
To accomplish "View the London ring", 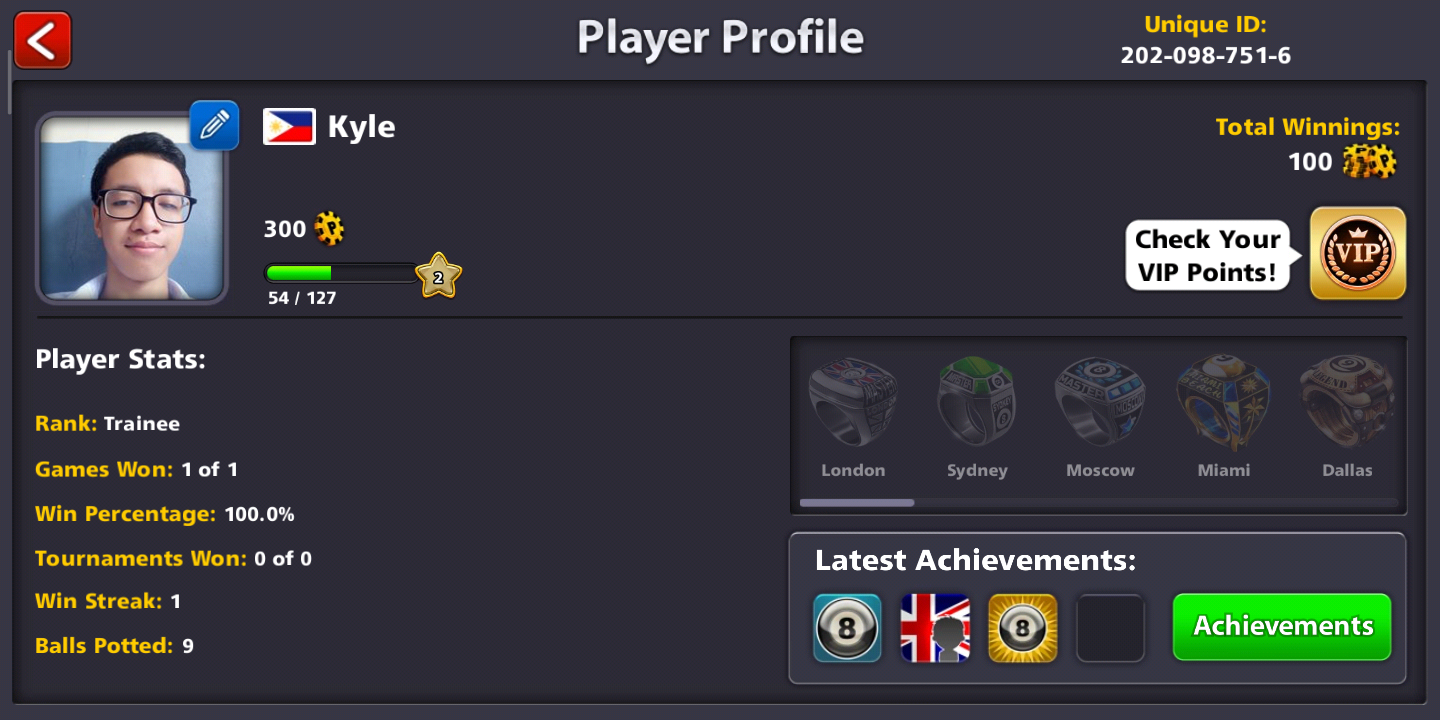I will [852, 403].
